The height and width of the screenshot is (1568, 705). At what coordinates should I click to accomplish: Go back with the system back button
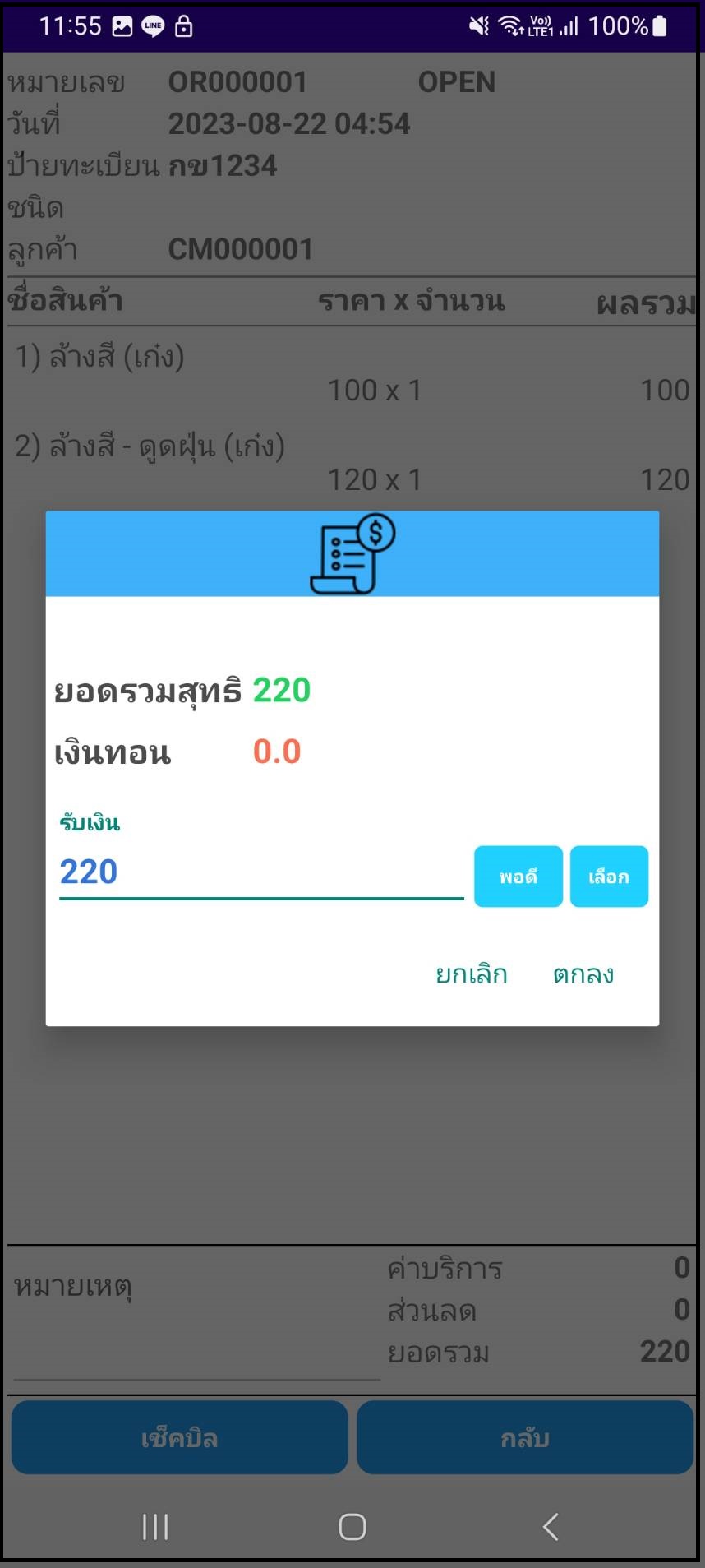coord(550,1527)
